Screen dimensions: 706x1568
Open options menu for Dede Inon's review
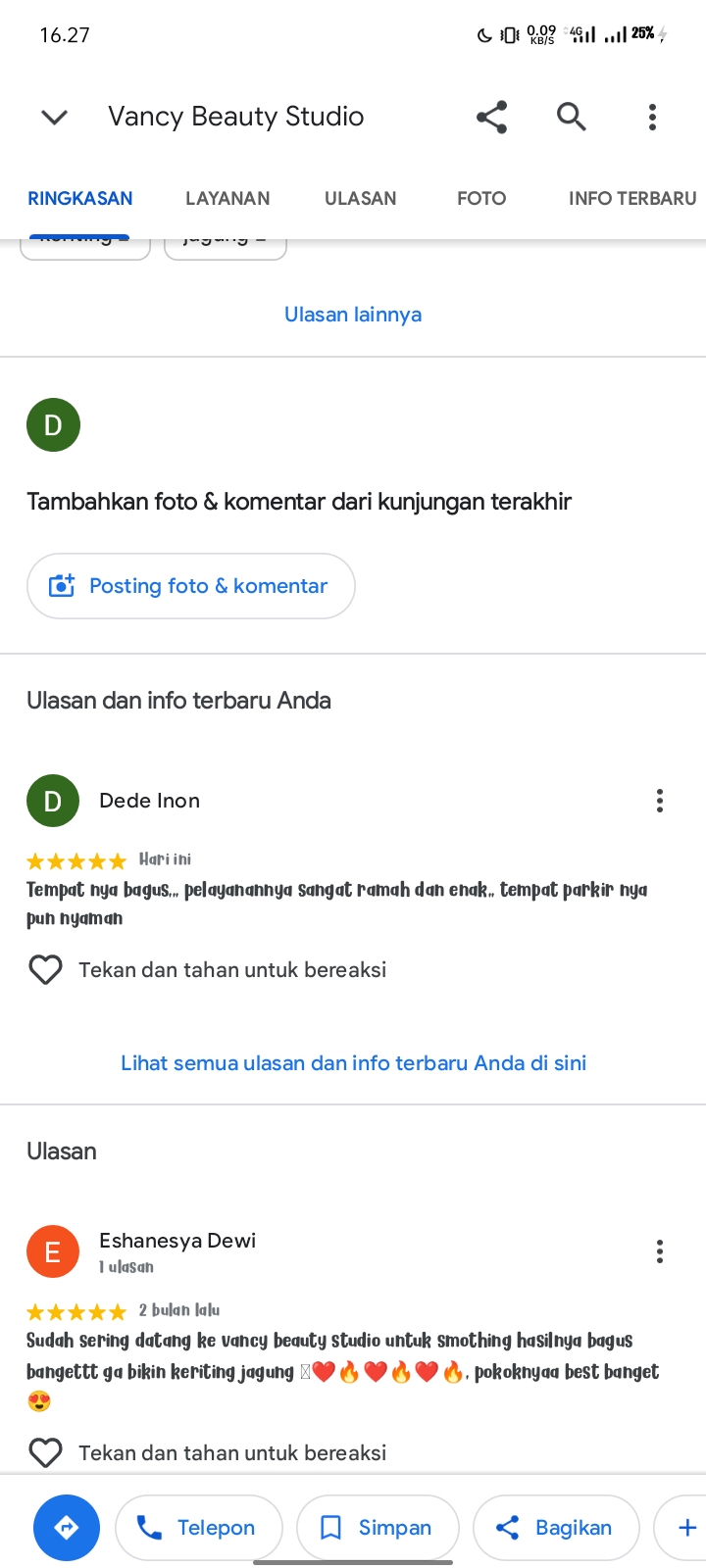tap(660, 801)
